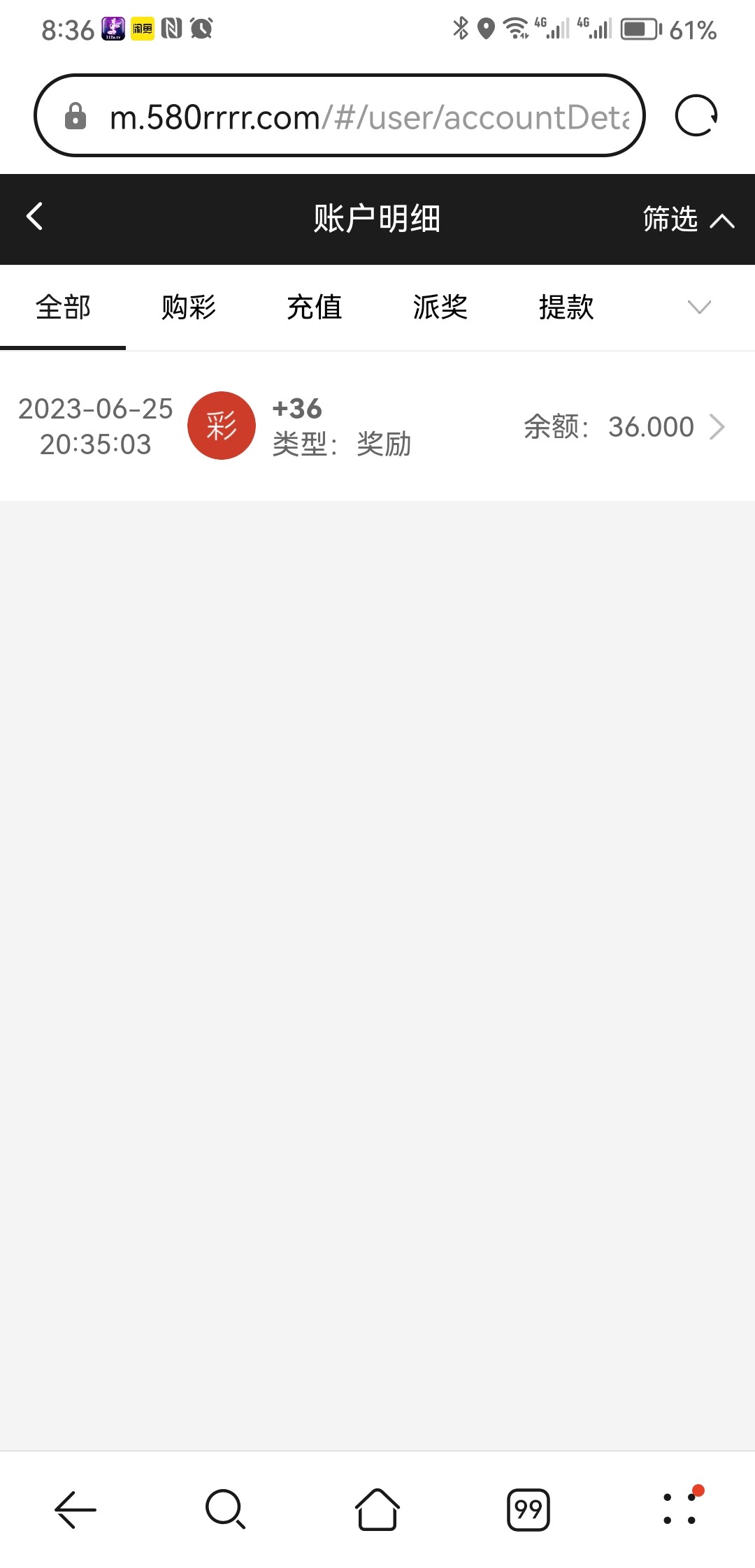Expand the category dropdown chevron beside tabs

pos(698,307)
